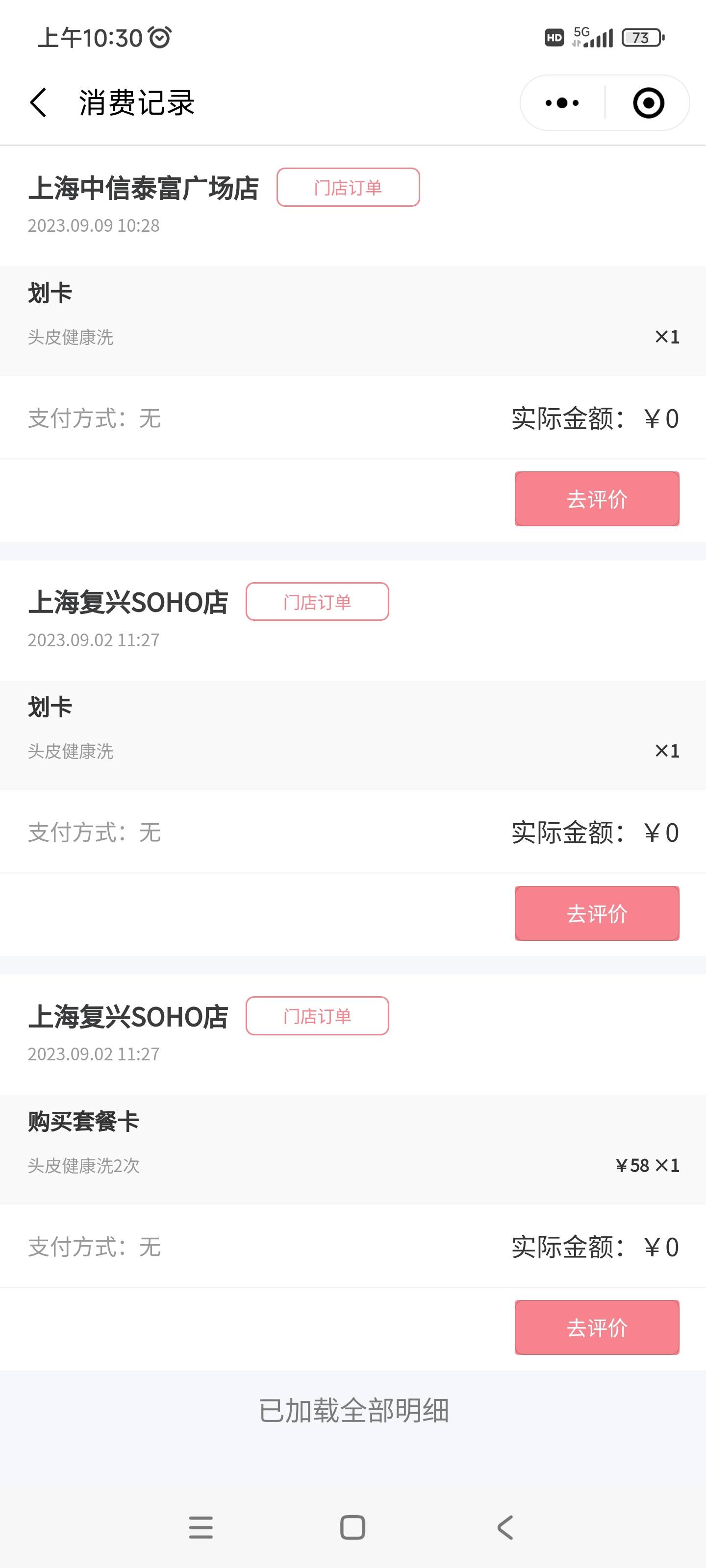The height and width of the screenshot is (1568, 706).
Task: Open the system recent apps menu
Action: (x=201, y=1527)
